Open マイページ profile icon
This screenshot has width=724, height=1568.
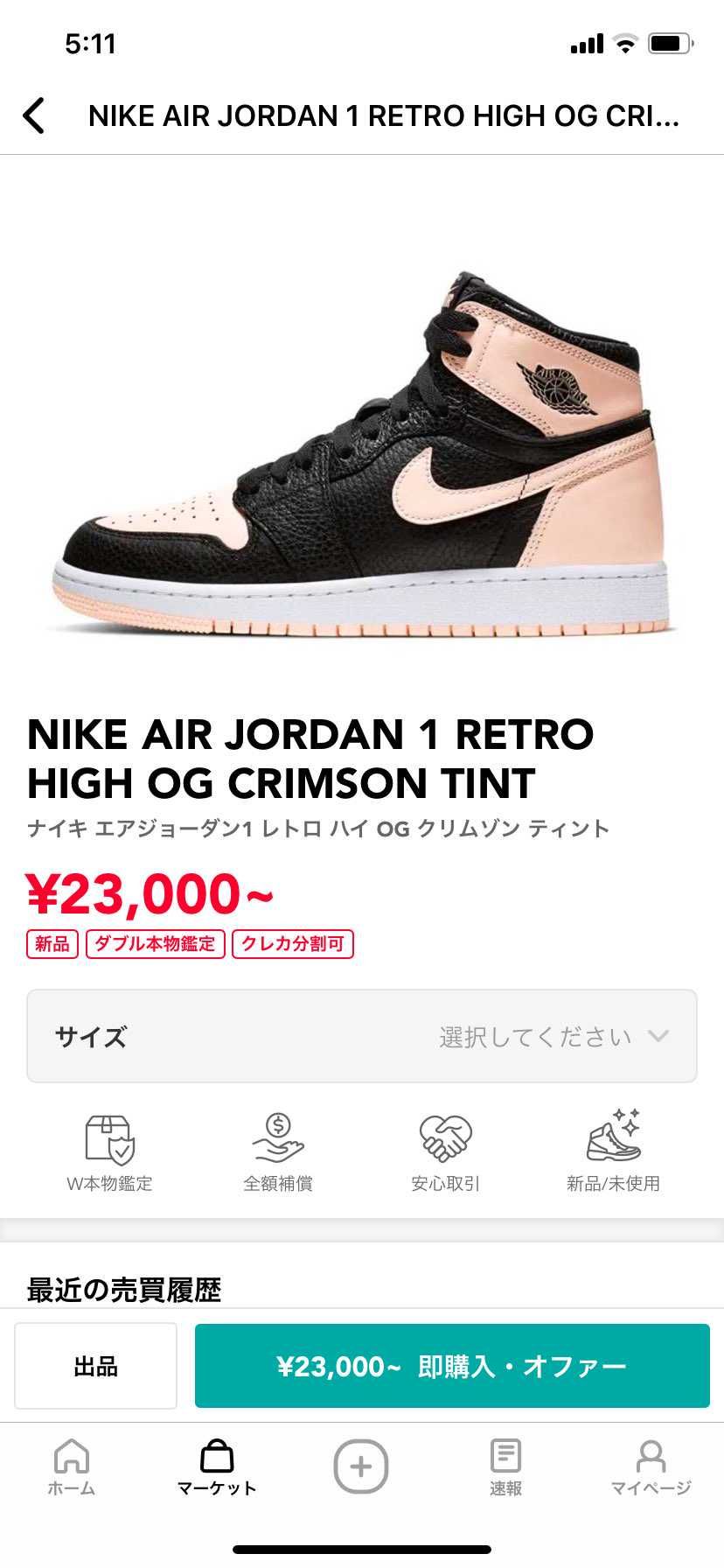(651, 1453)
